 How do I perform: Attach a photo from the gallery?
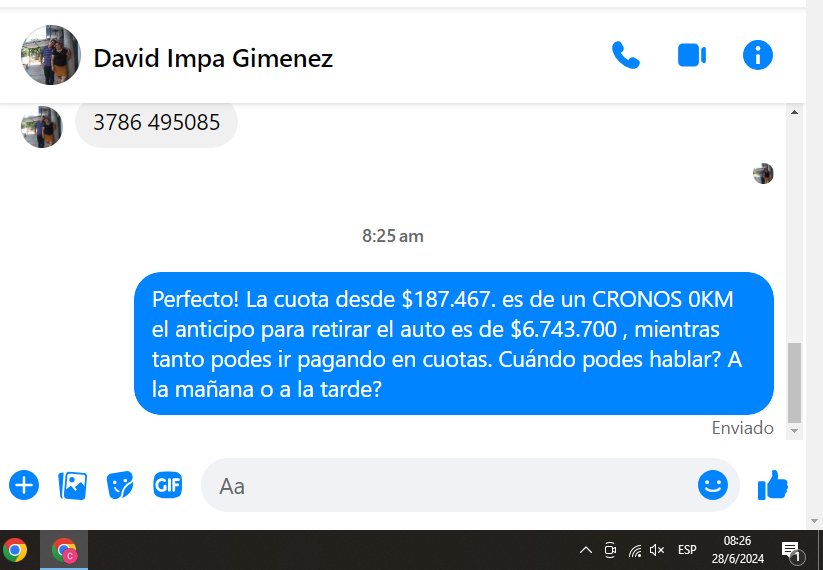tap(73, 486)
